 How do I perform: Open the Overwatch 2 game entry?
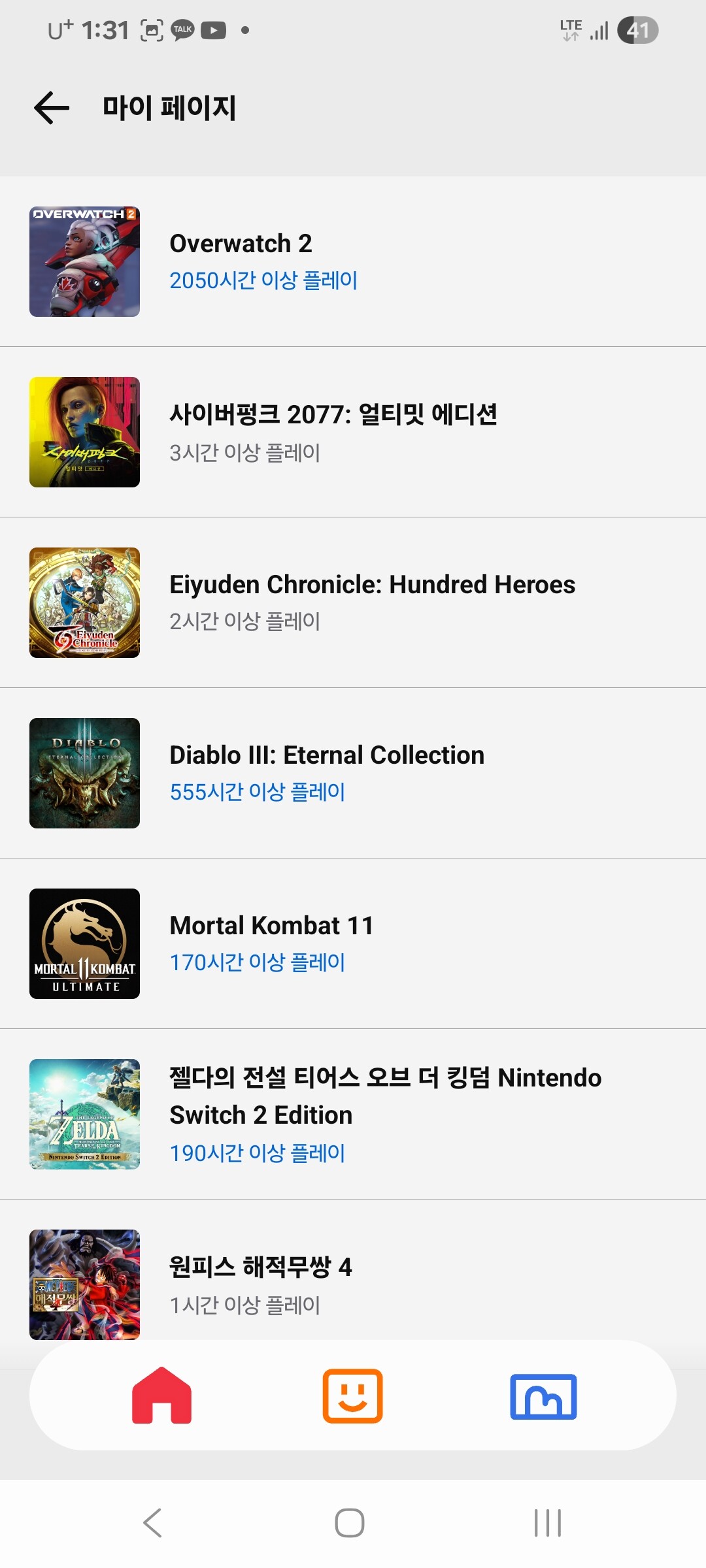tap(353, 261)
